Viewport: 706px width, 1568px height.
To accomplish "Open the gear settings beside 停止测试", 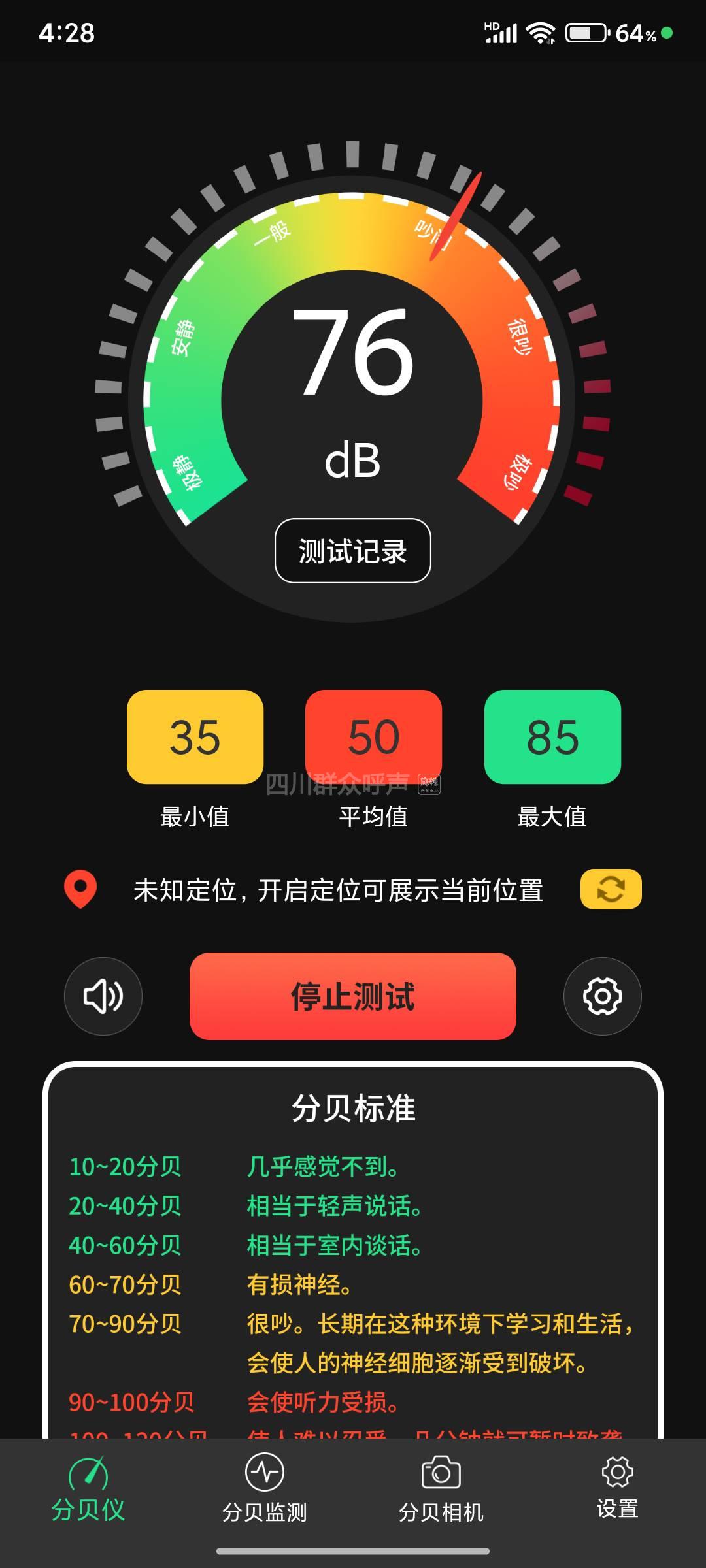I will (x=602, y=996).
